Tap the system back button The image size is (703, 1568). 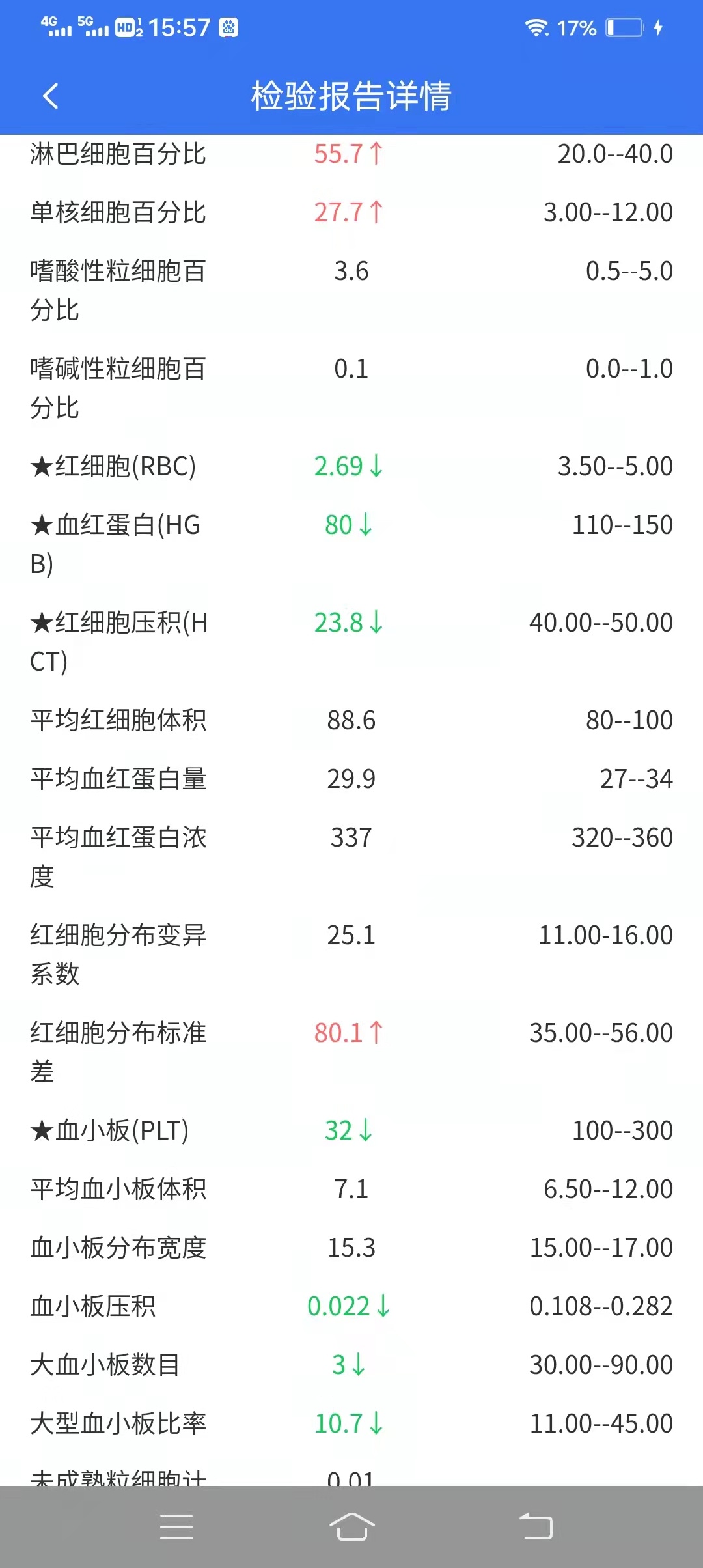pyautogui.click(x=536, y=1526)
